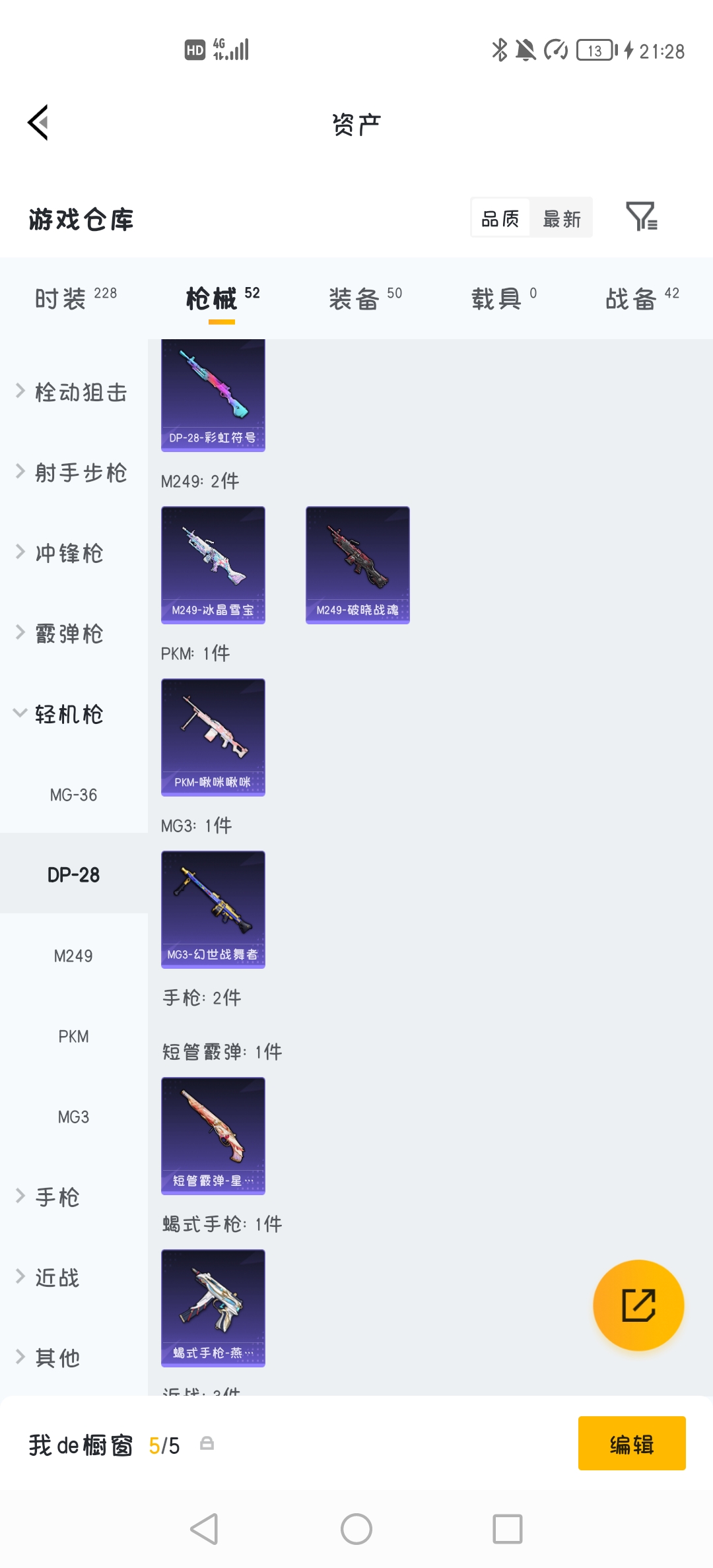
Task: Tap the orange floating share button
Action: pos(638,1305)
